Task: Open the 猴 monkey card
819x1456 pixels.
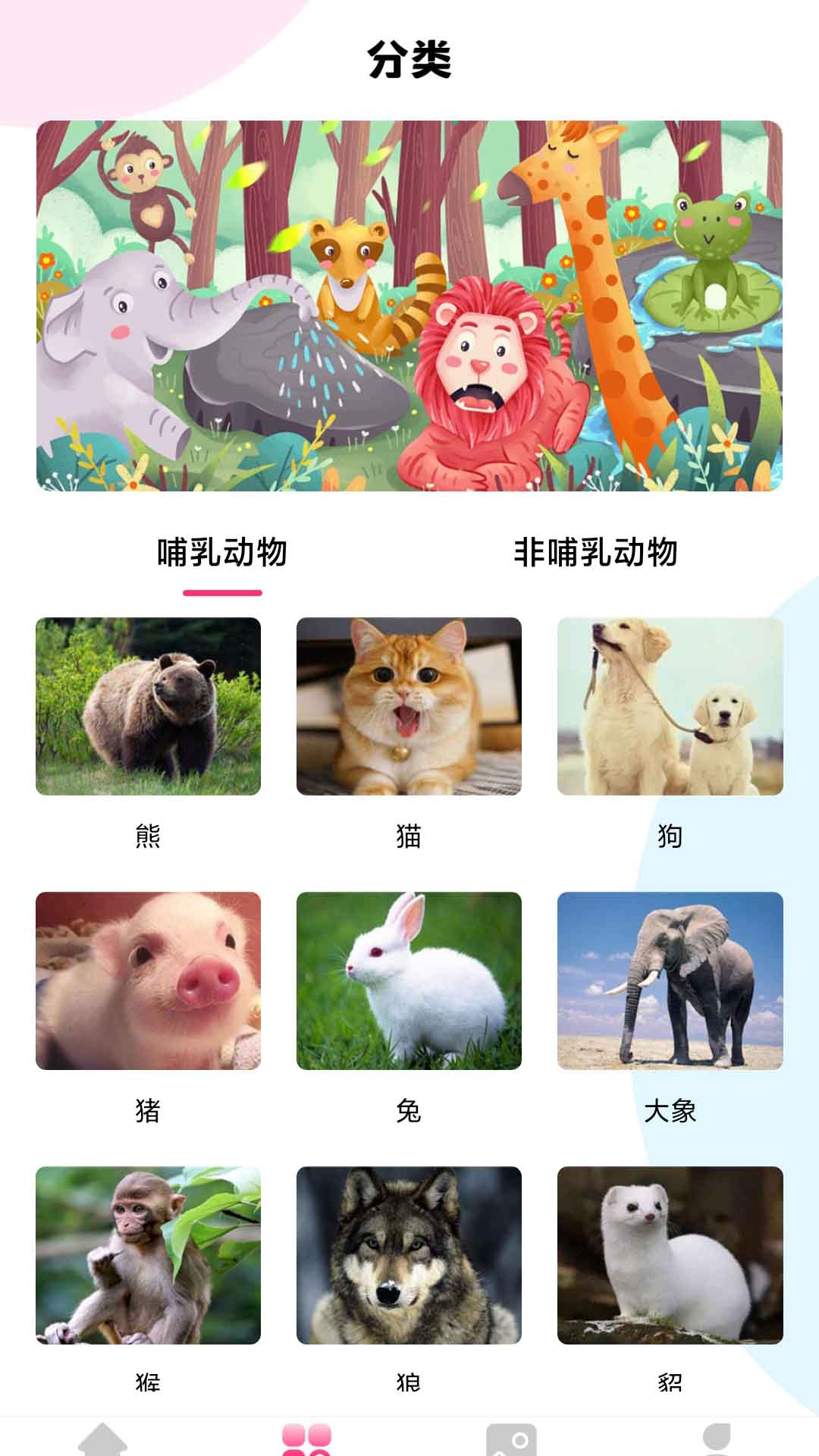Action: (148, 1255)
